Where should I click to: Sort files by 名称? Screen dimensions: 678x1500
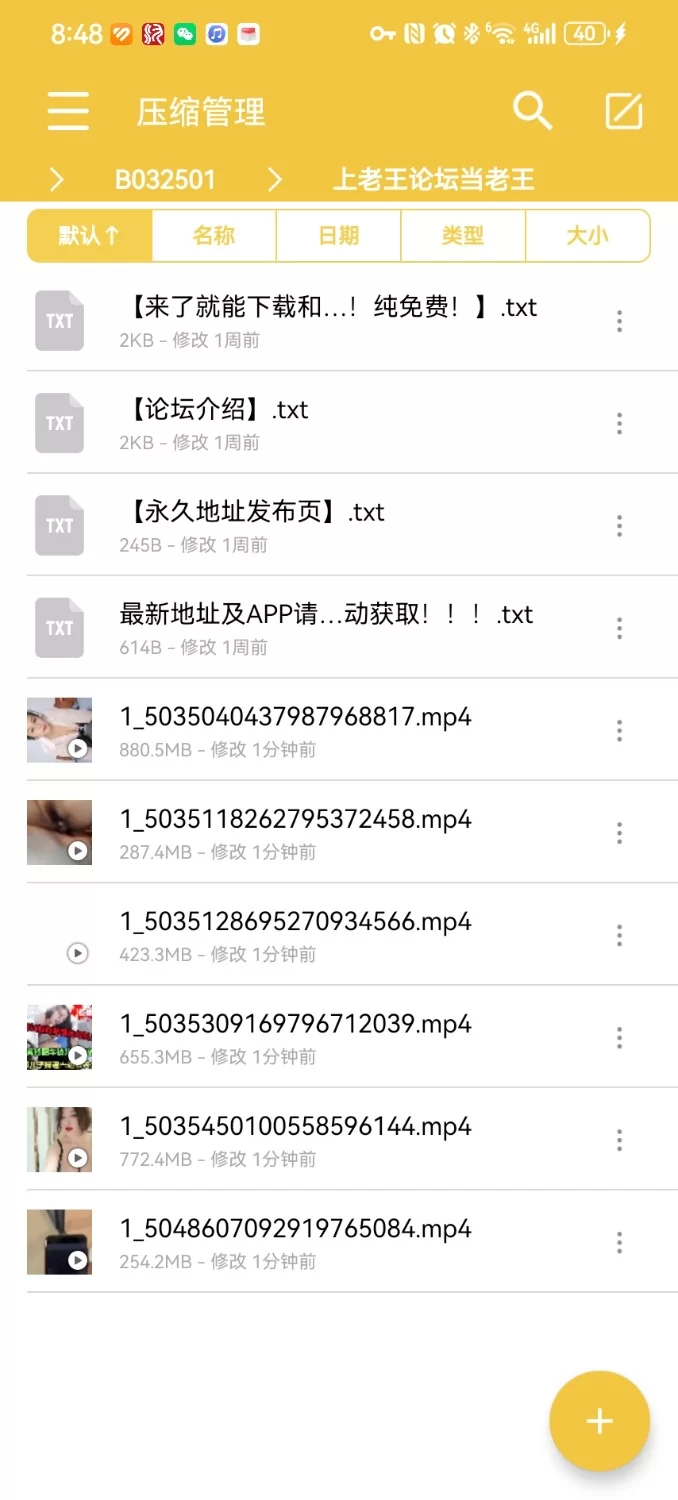click(214, 236)
